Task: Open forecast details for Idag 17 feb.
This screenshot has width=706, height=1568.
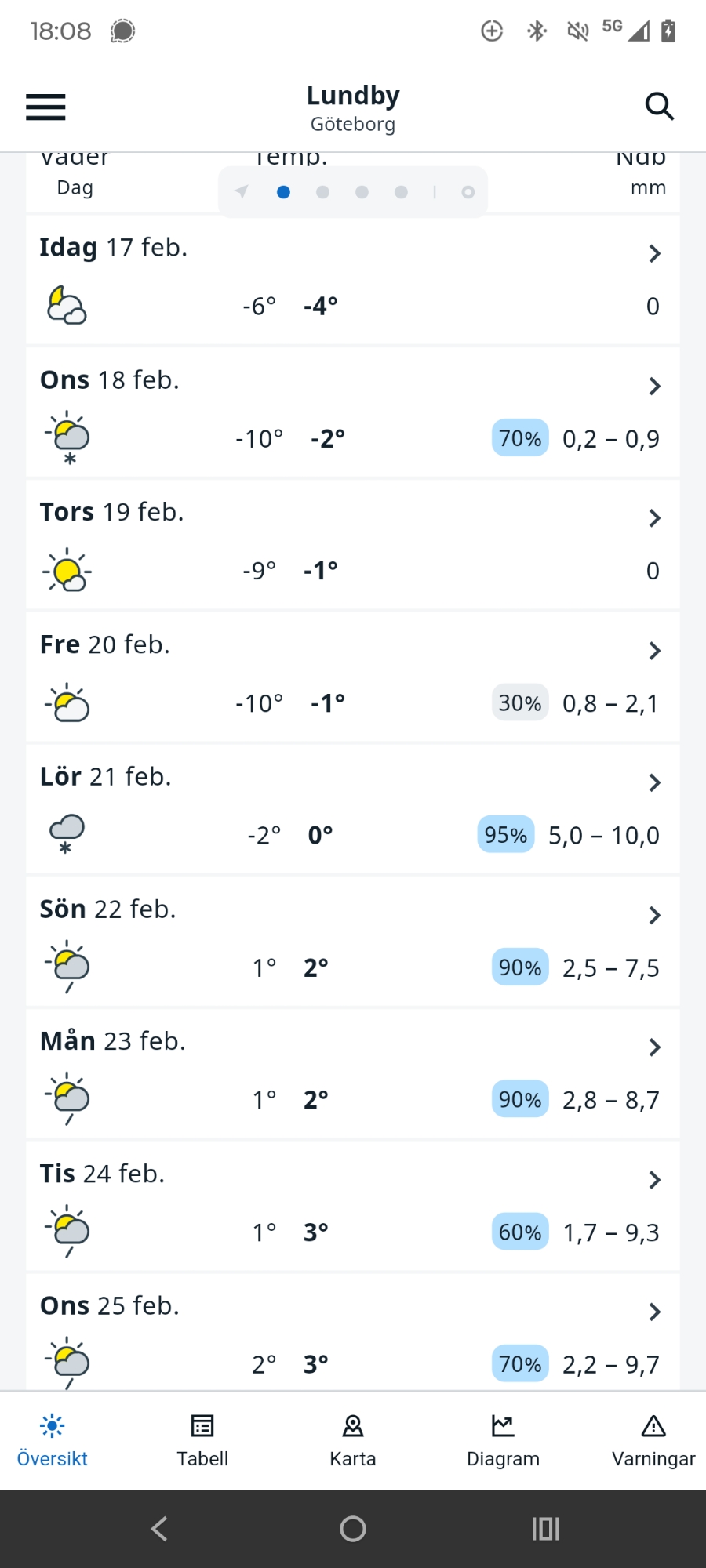Action: (654, 253)
